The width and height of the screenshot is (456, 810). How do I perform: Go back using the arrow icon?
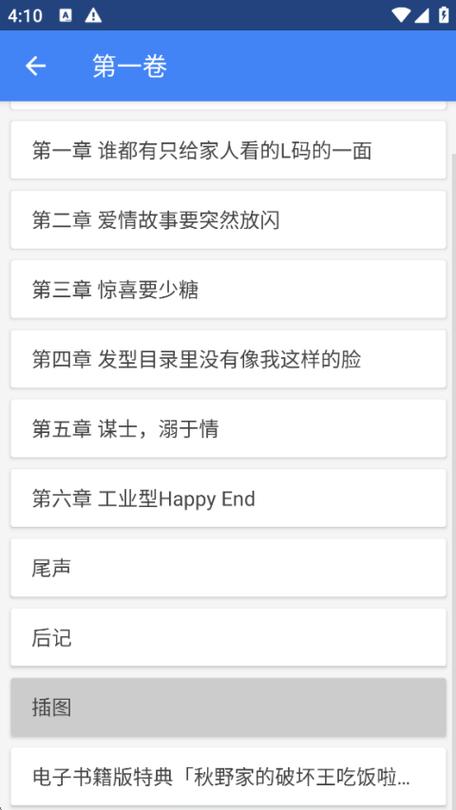pyautogui.click(x=36, y=66)
